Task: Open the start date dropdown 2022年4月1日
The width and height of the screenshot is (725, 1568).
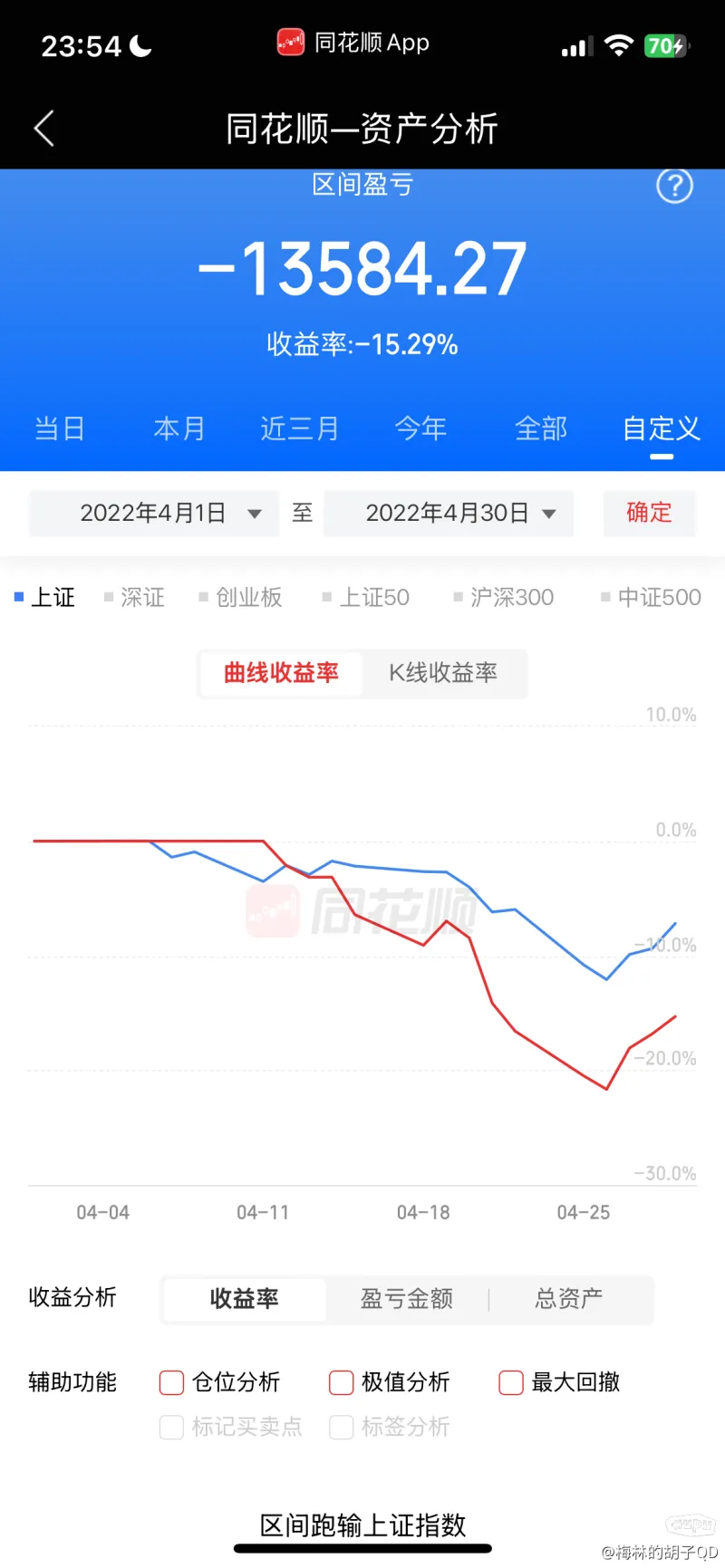Action: pos(154,514)
